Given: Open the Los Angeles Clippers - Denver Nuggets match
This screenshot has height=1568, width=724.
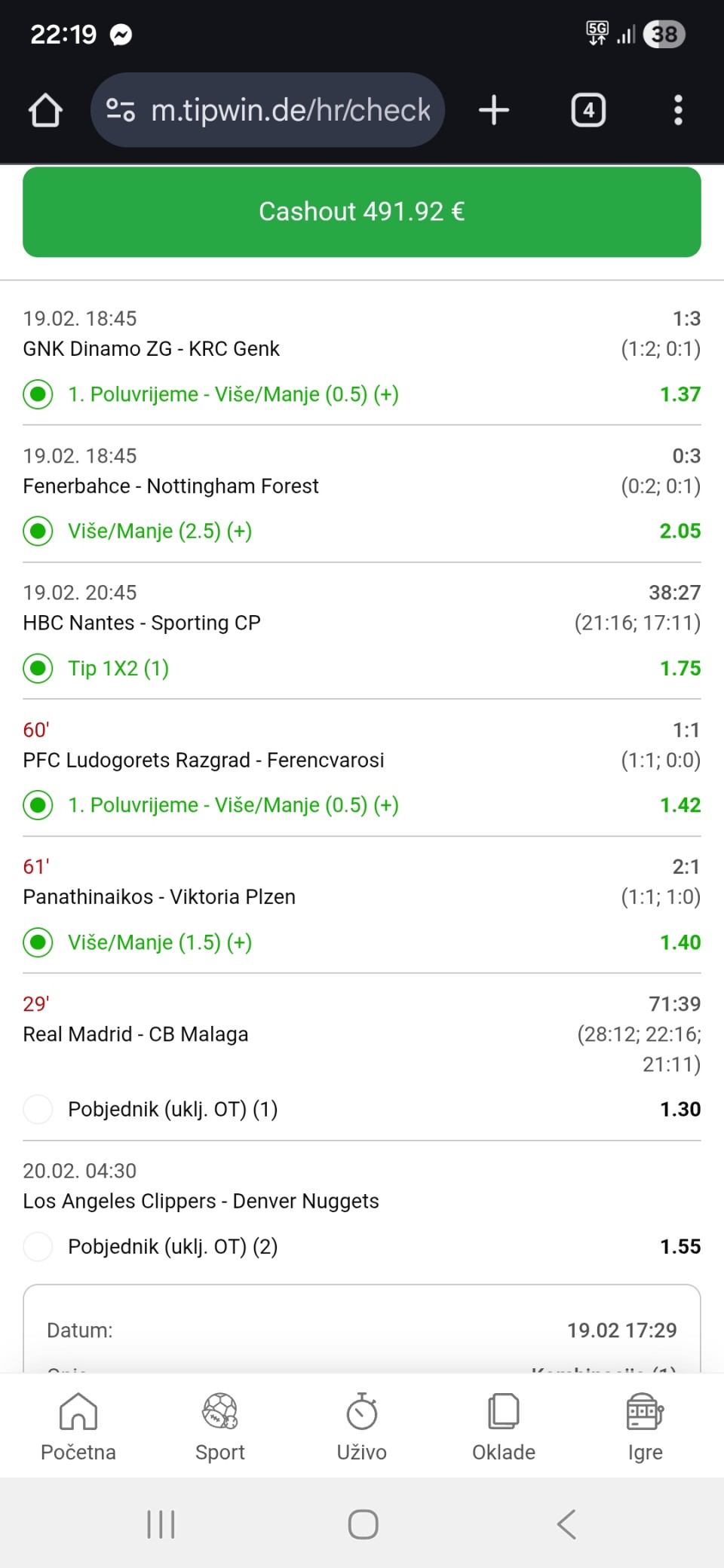Looking at the screenshot, I should 201,1201.
